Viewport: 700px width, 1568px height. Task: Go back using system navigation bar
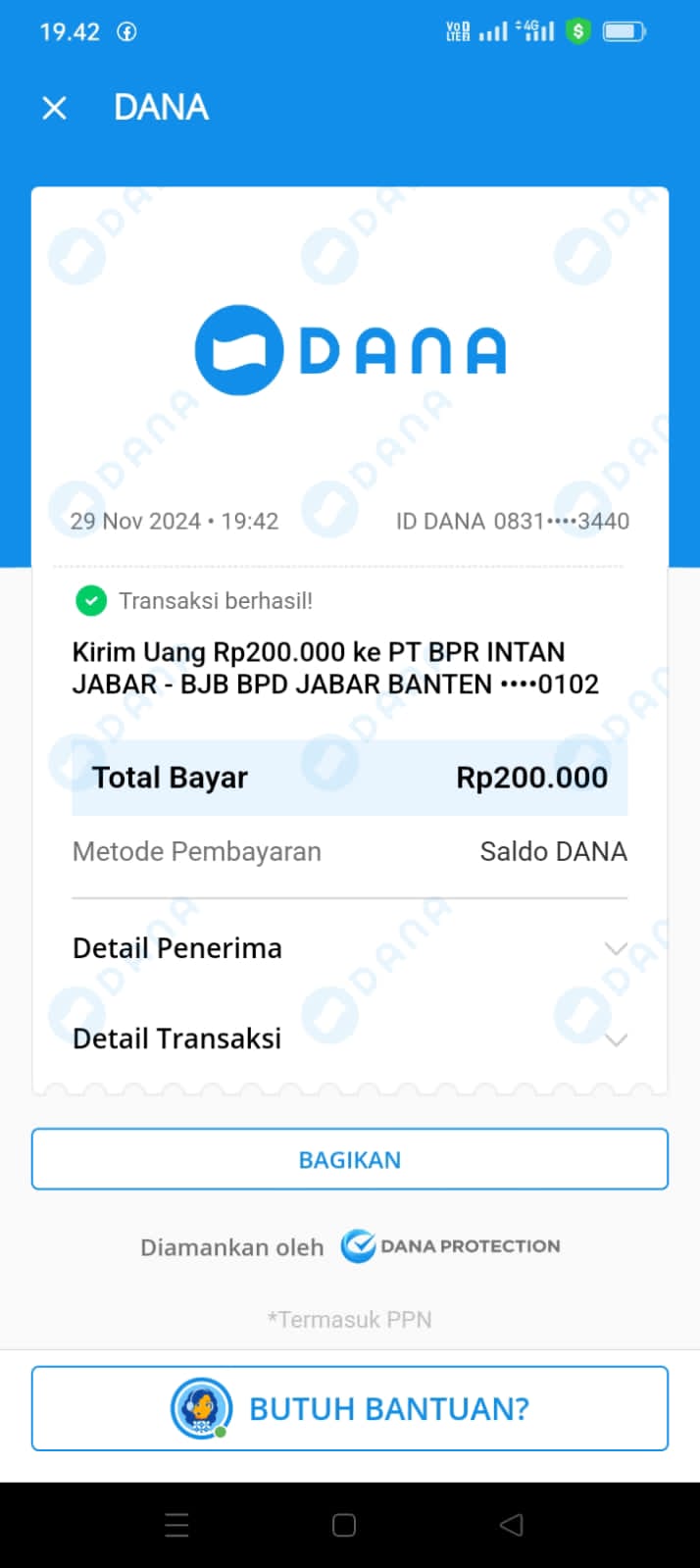tap(511, 1525)
